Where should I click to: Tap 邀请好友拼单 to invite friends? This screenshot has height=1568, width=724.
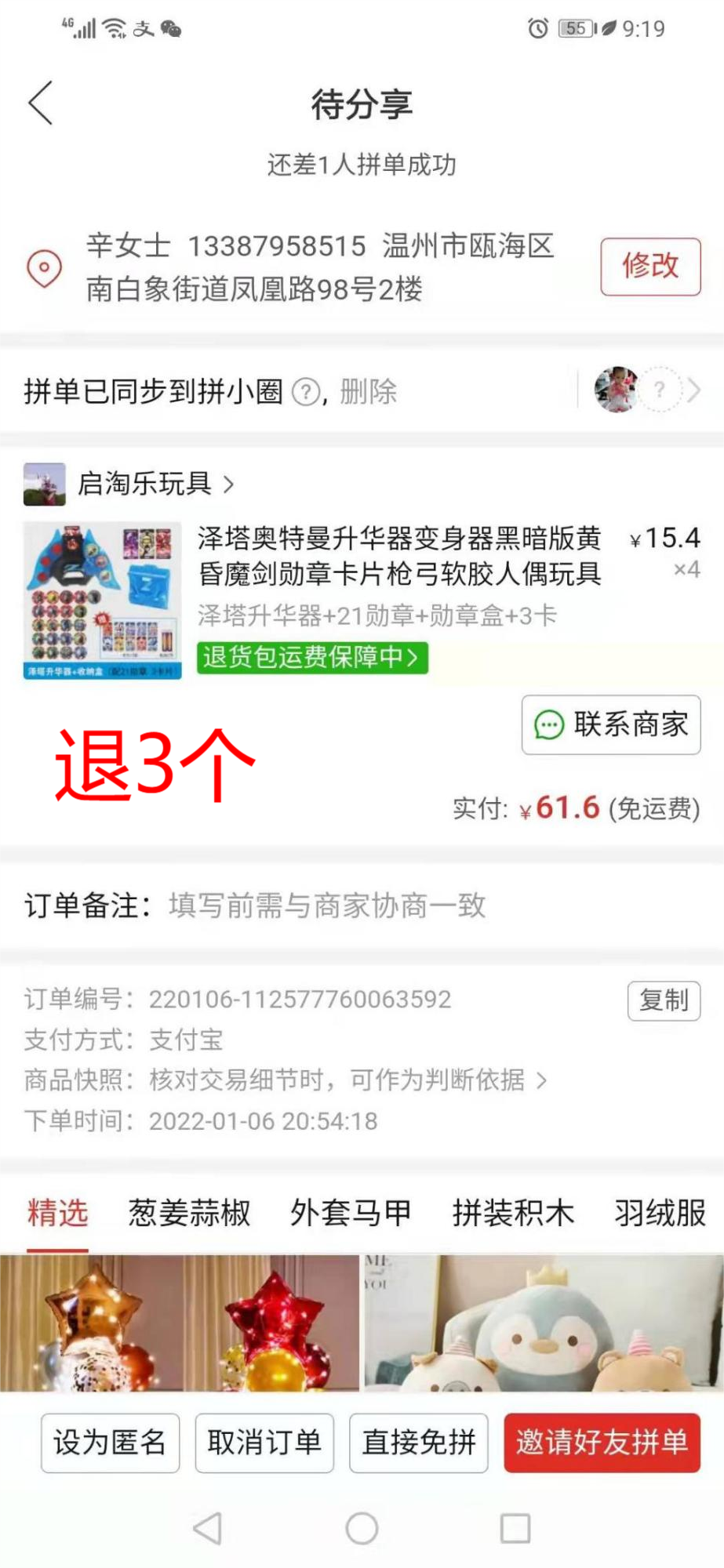(602, 1443)
